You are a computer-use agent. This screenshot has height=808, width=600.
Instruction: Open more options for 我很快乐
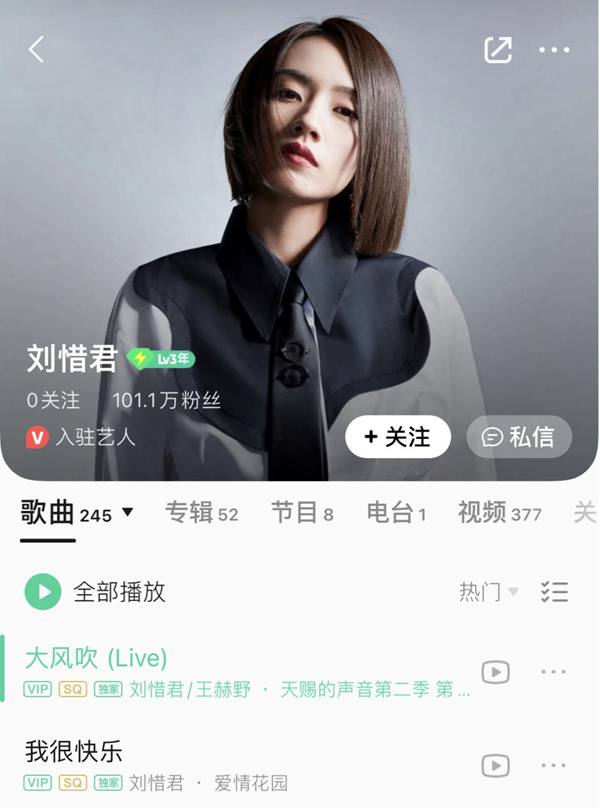pos(553,766)
